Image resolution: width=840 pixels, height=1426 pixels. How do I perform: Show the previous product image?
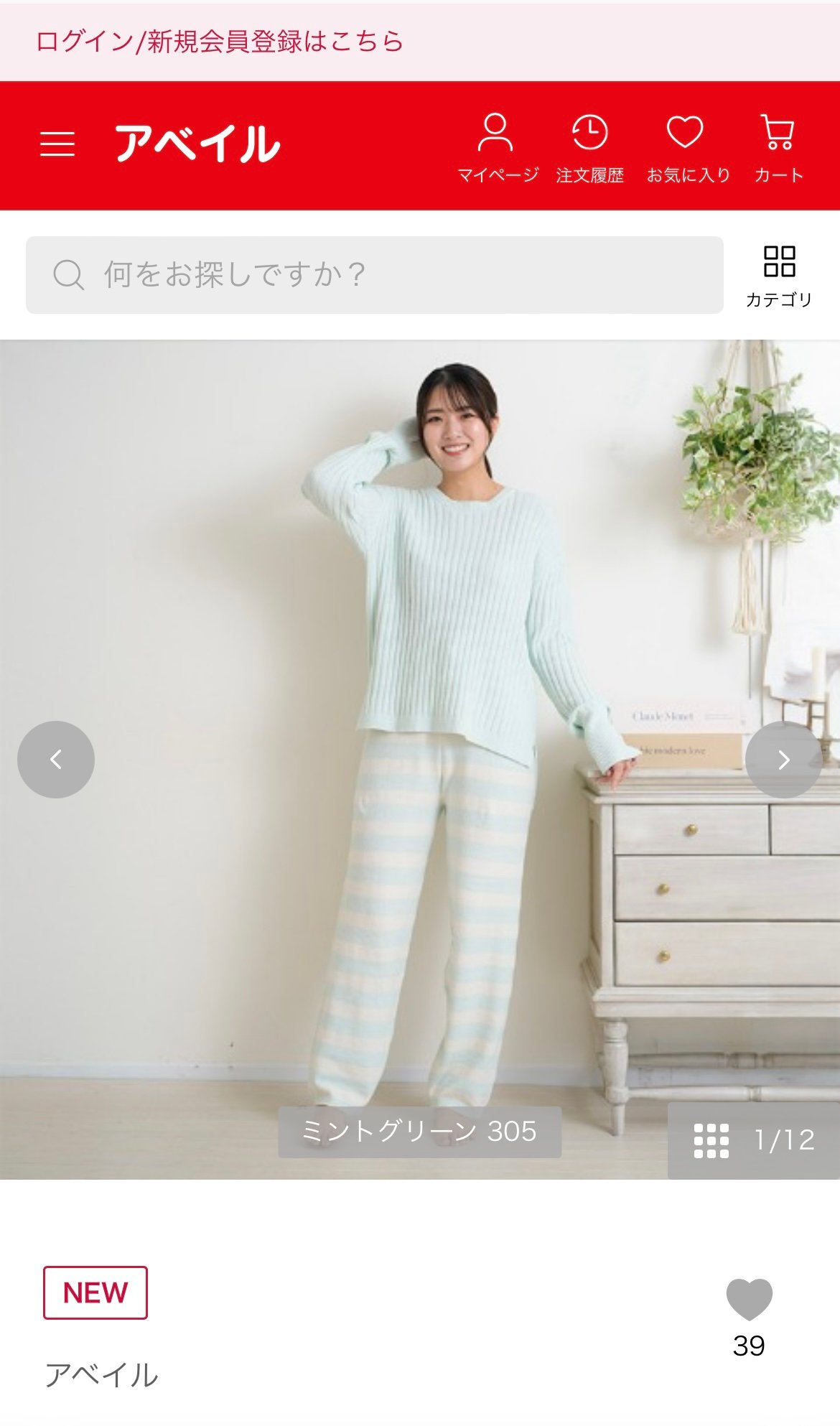point(56,760)
